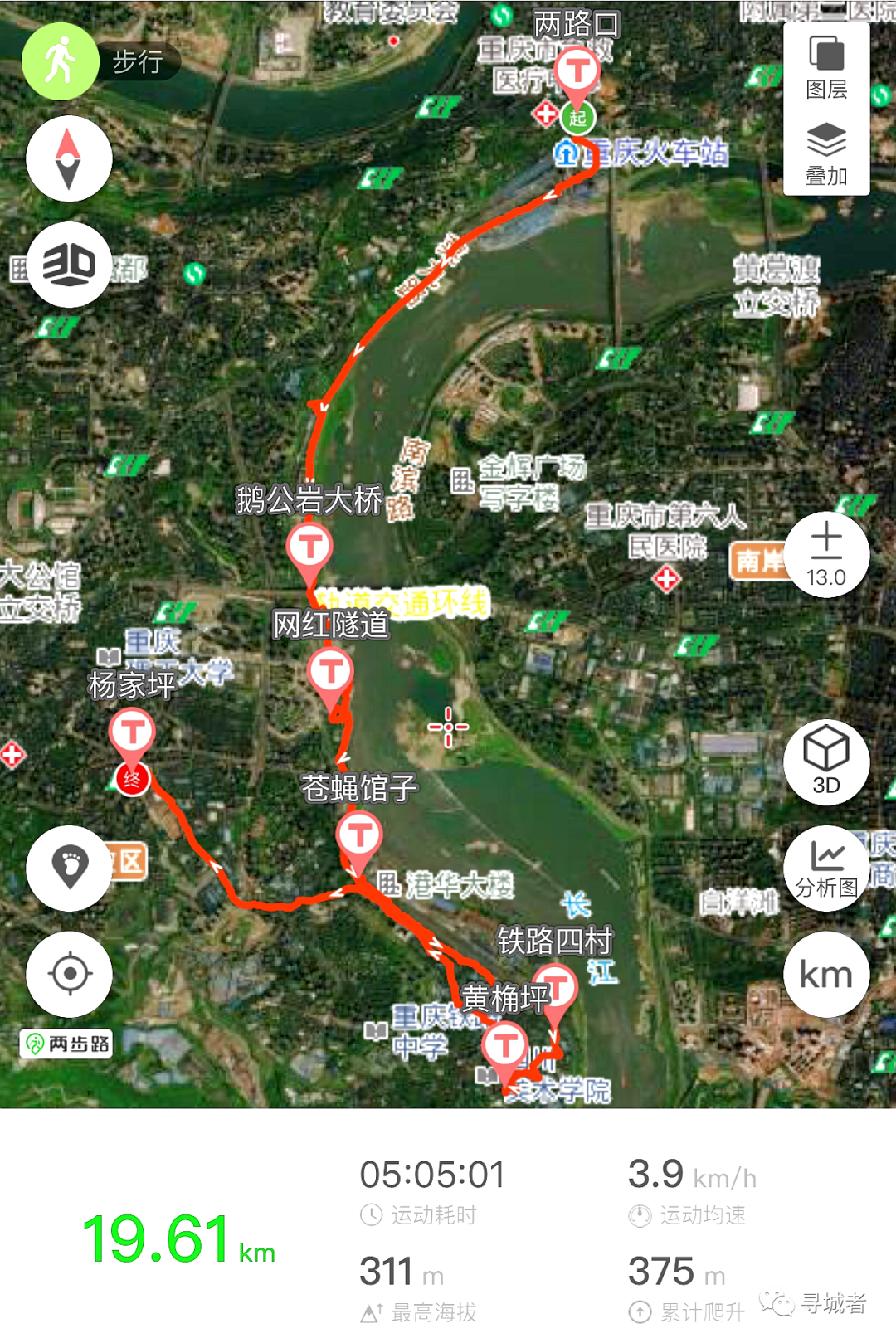Open the stacked 3D view button

[69, 265]
